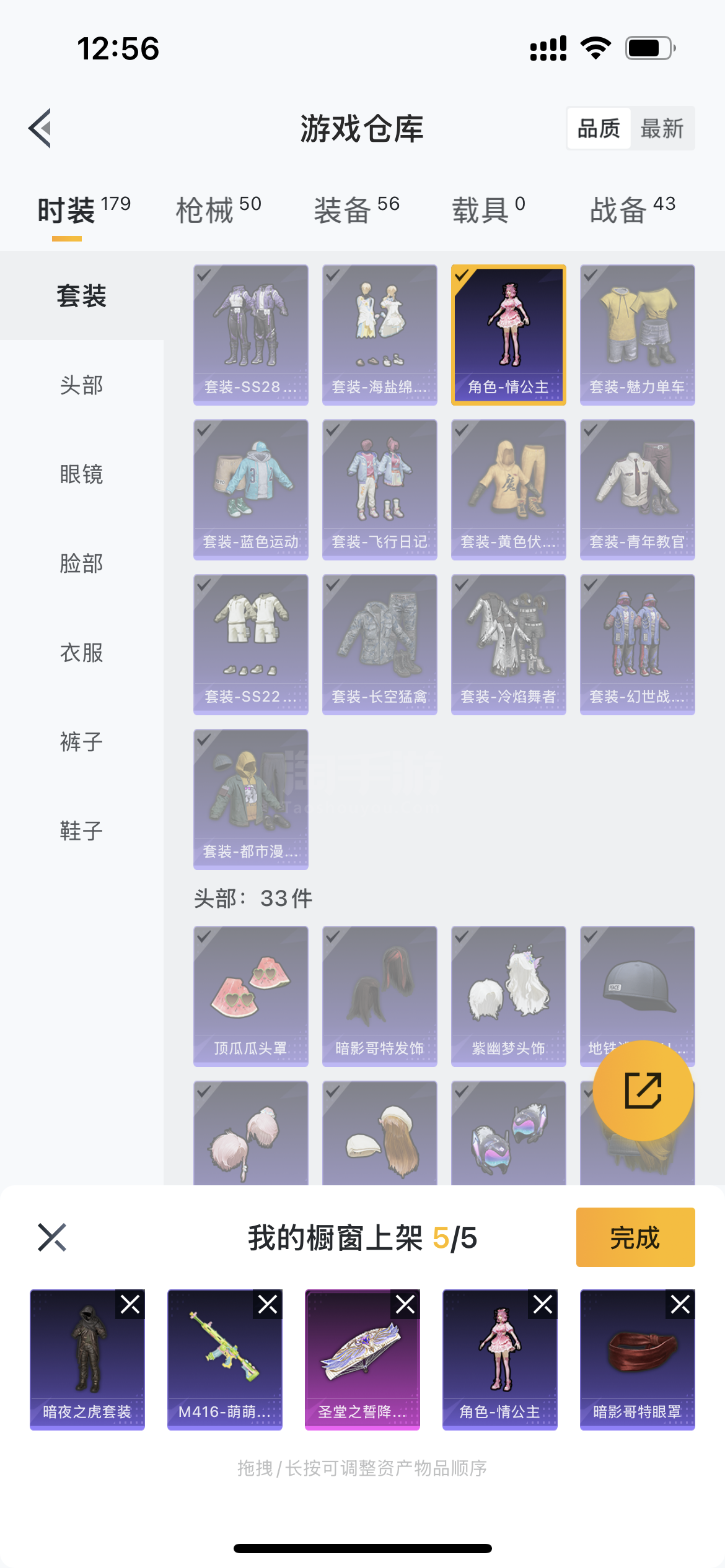Image resolution: width=725 pixels, height=1568 pixels.
Task: Deselect the 角色-情公主 tile in the grid
Action: click(x=508, y=335)
